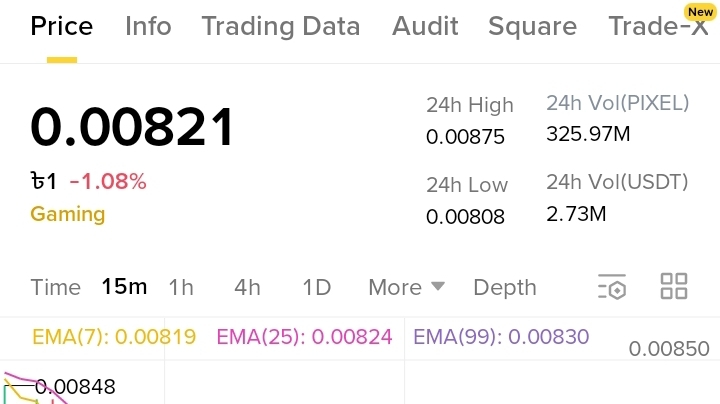Select the 1D chart interval
Image resolution: width=720 pixels, height=404 pixels.
[x=317, y=288]
